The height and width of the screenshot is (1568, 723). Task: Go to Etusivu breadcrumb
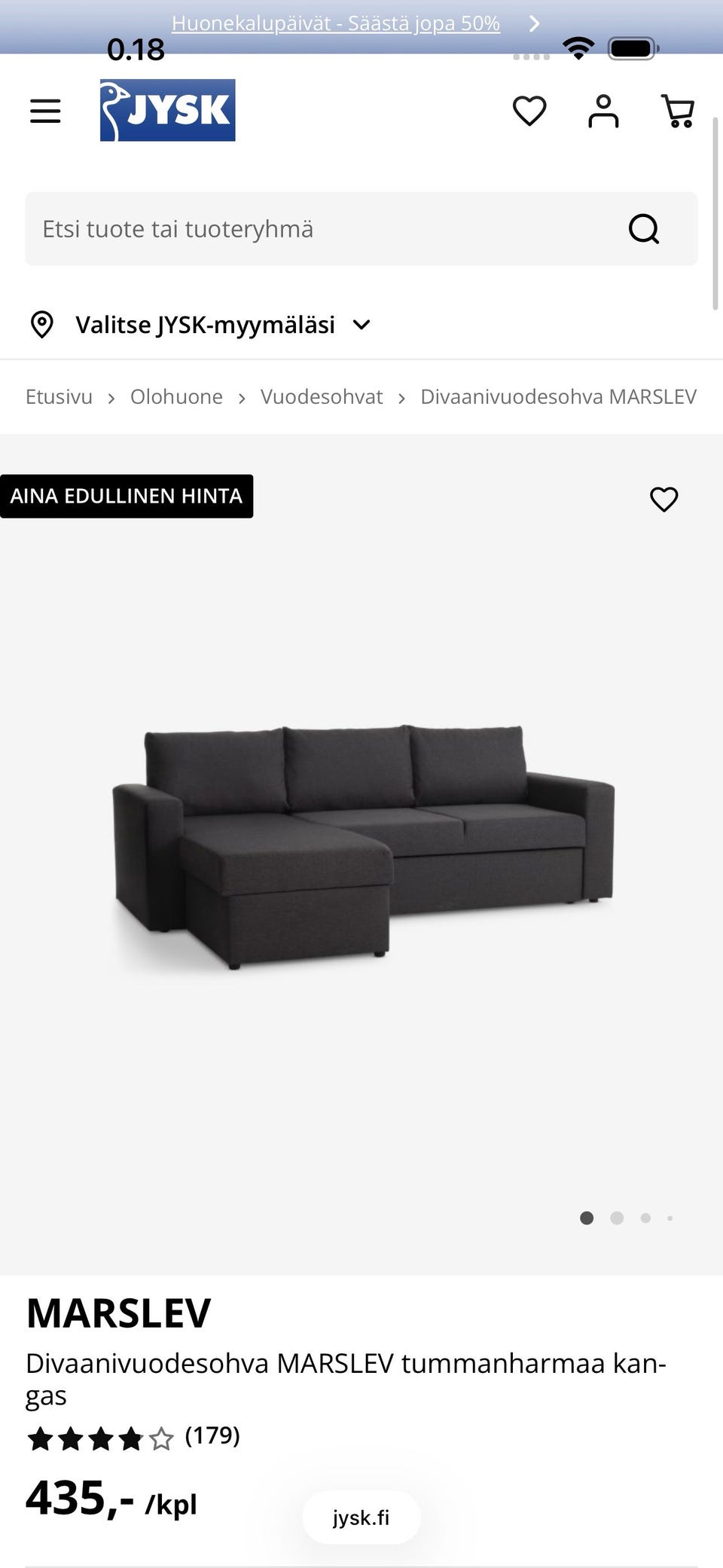point(59,397)
